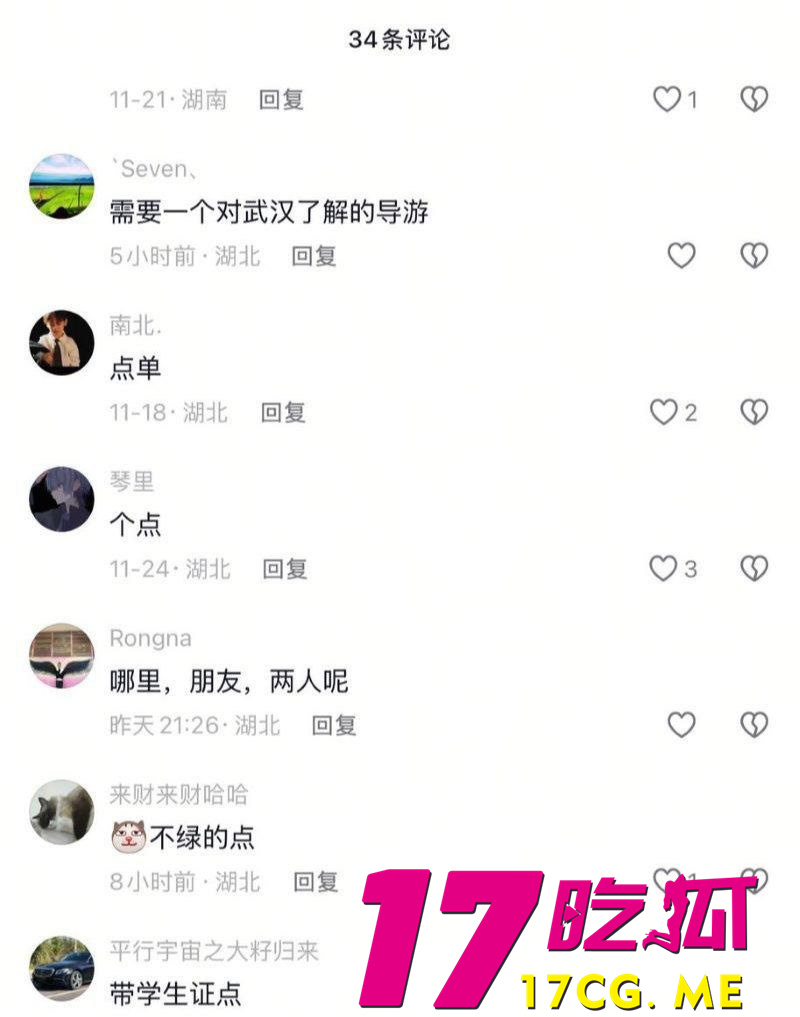The width and height of the screenshot is (800, 1017).
Task: Dislike Seven's comment about a Wuhan guide
Action: 754,256
